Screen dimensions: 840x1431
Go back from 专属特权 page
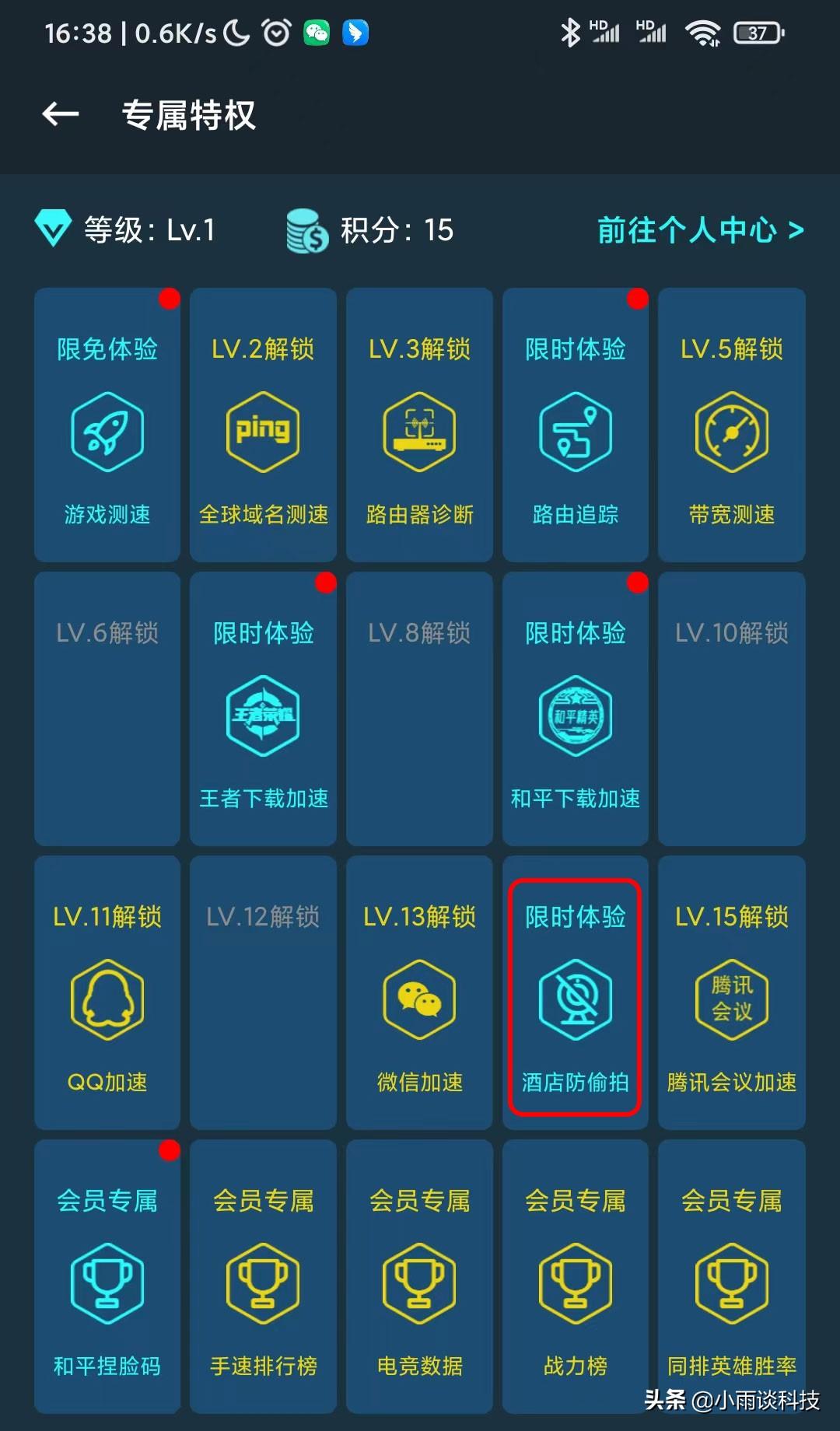pos(61,115)
